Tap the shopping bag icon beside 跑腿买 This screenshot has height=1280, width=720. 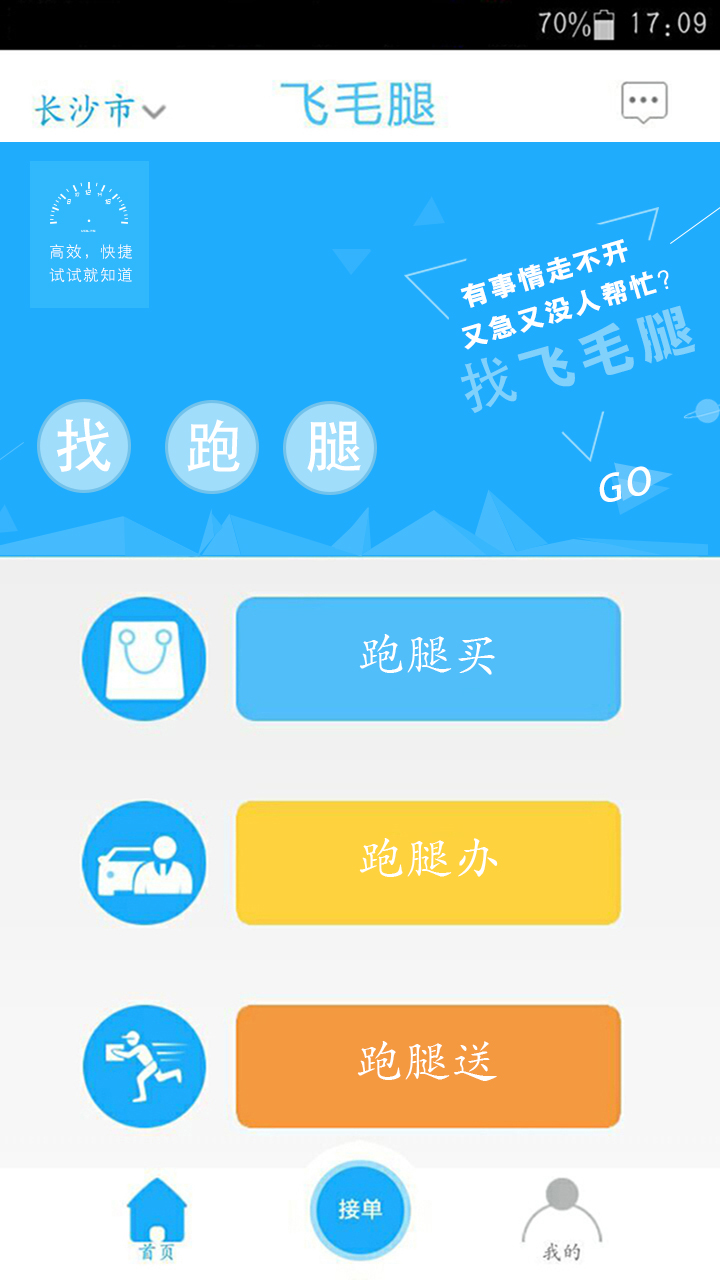[144, 658]
